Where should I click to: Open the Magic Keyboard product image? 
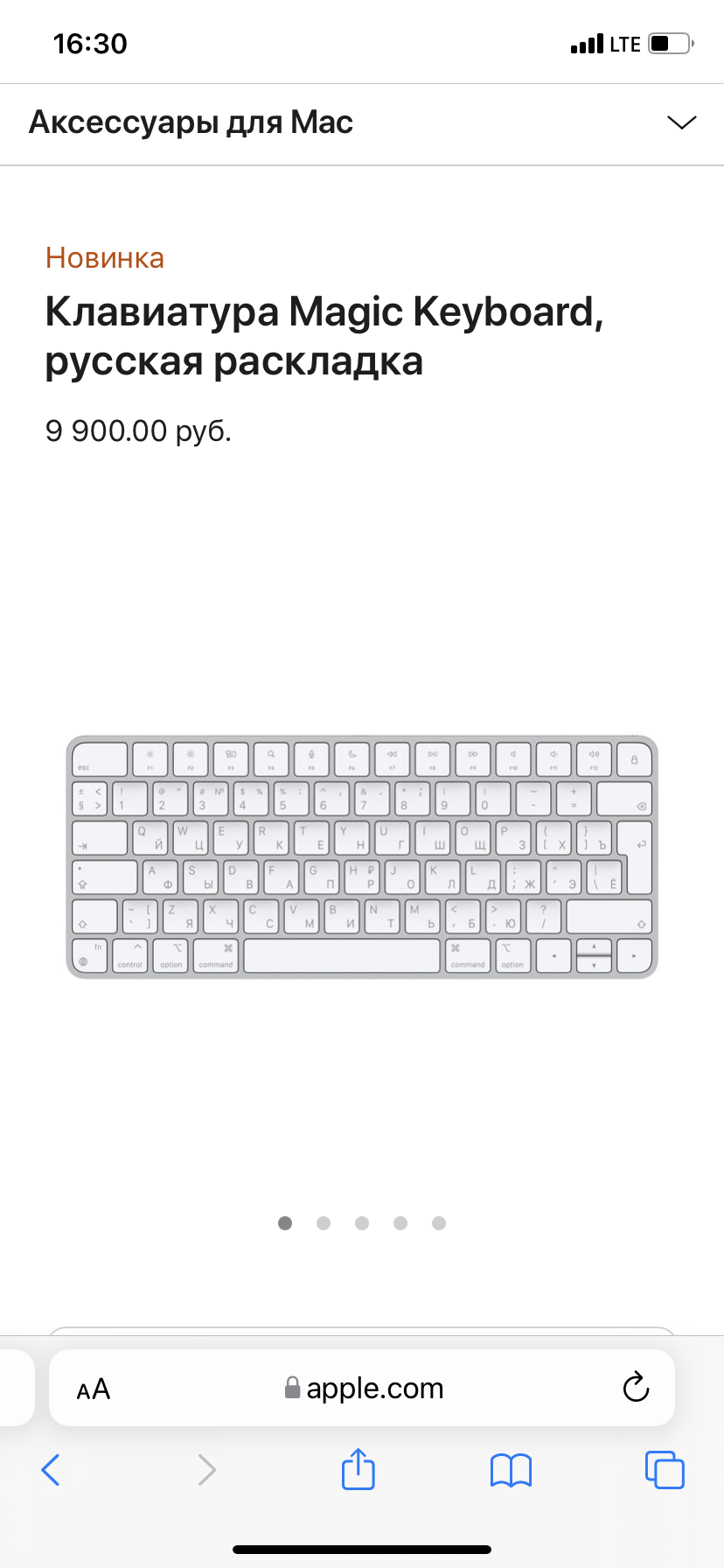point(362,857)
